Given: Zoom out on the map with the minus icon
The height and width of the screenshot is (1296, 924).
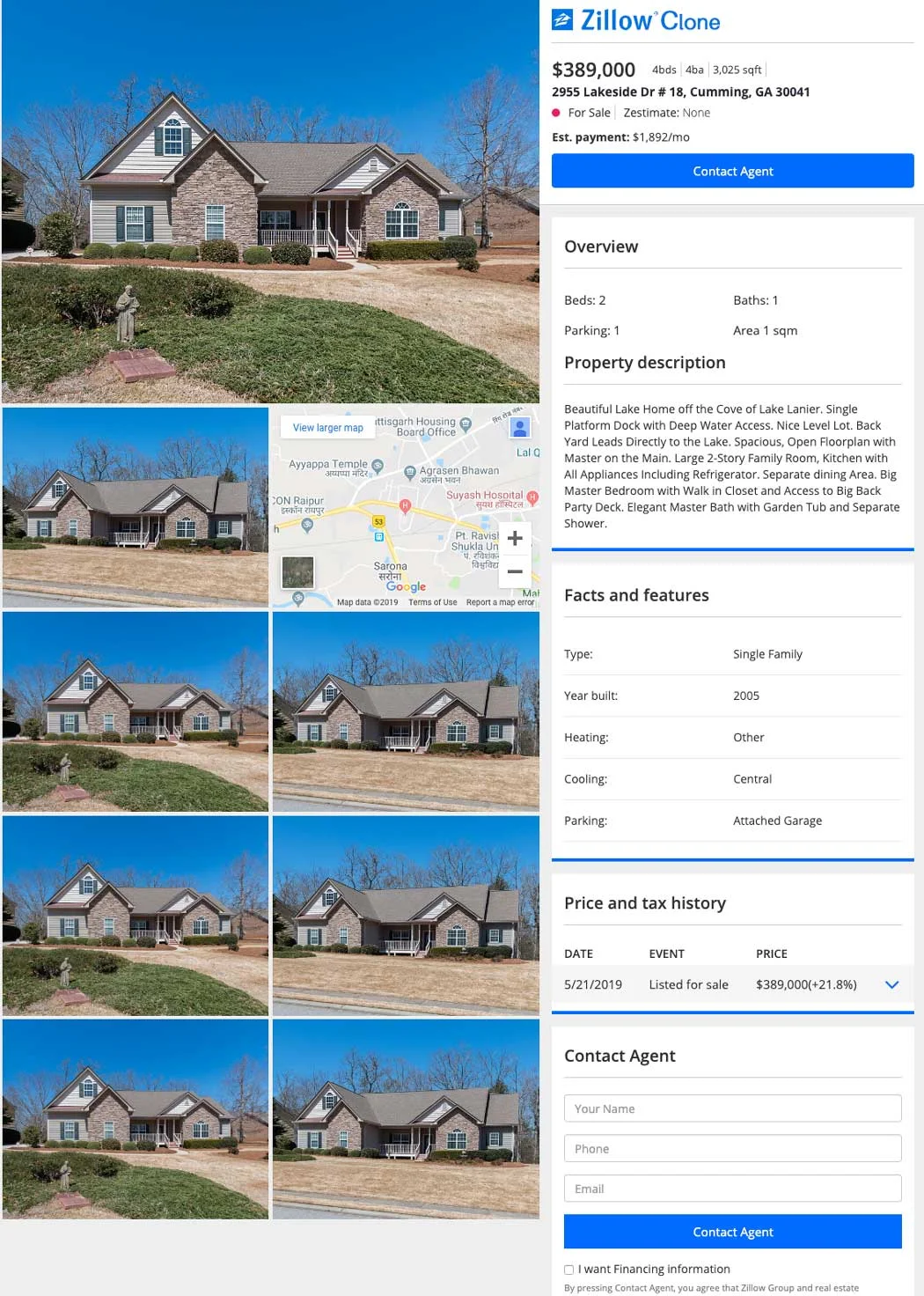Looking at the screenshot, I should tap(516, 571).
